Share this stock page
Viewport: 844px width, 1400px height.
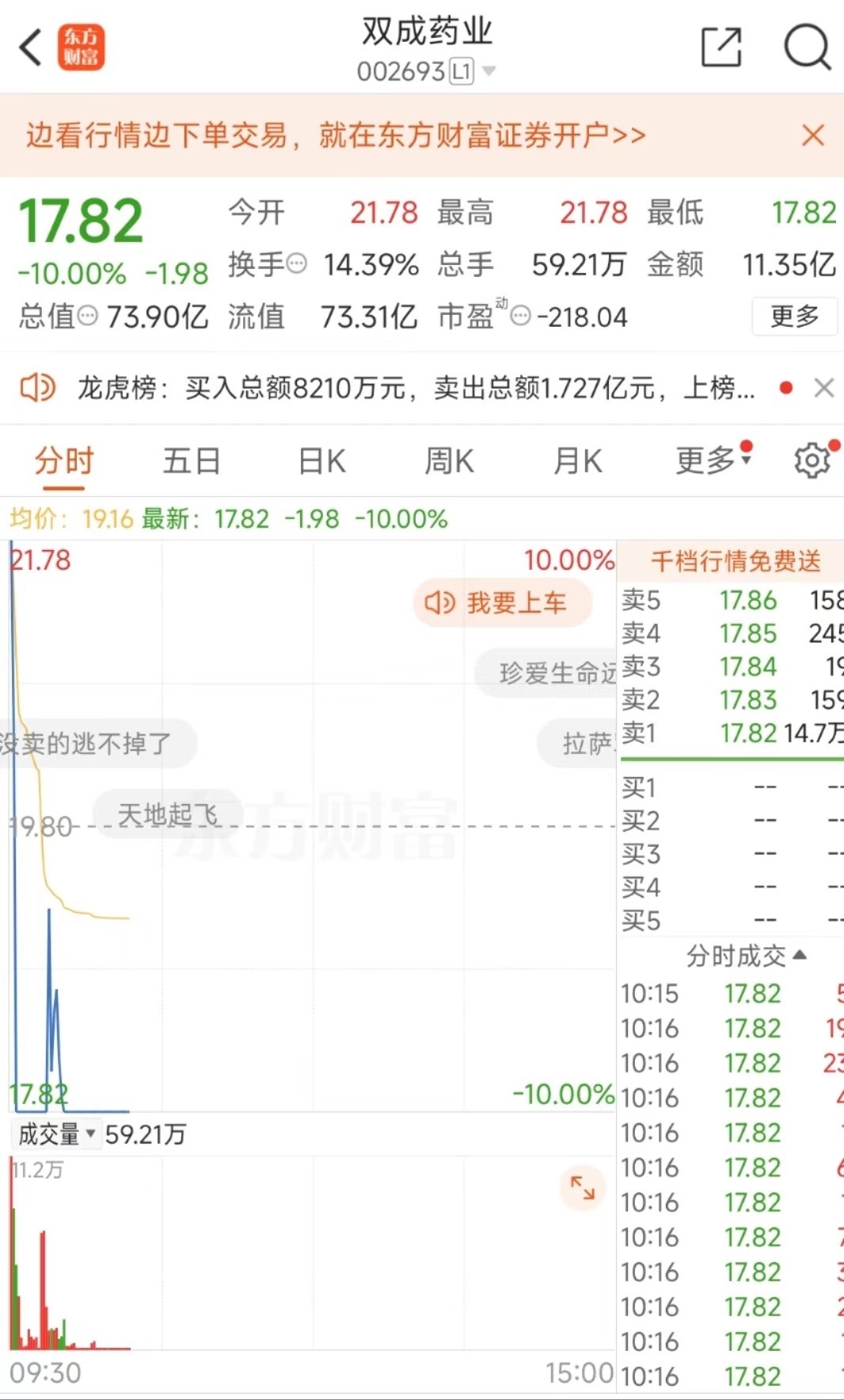point(721,47)
